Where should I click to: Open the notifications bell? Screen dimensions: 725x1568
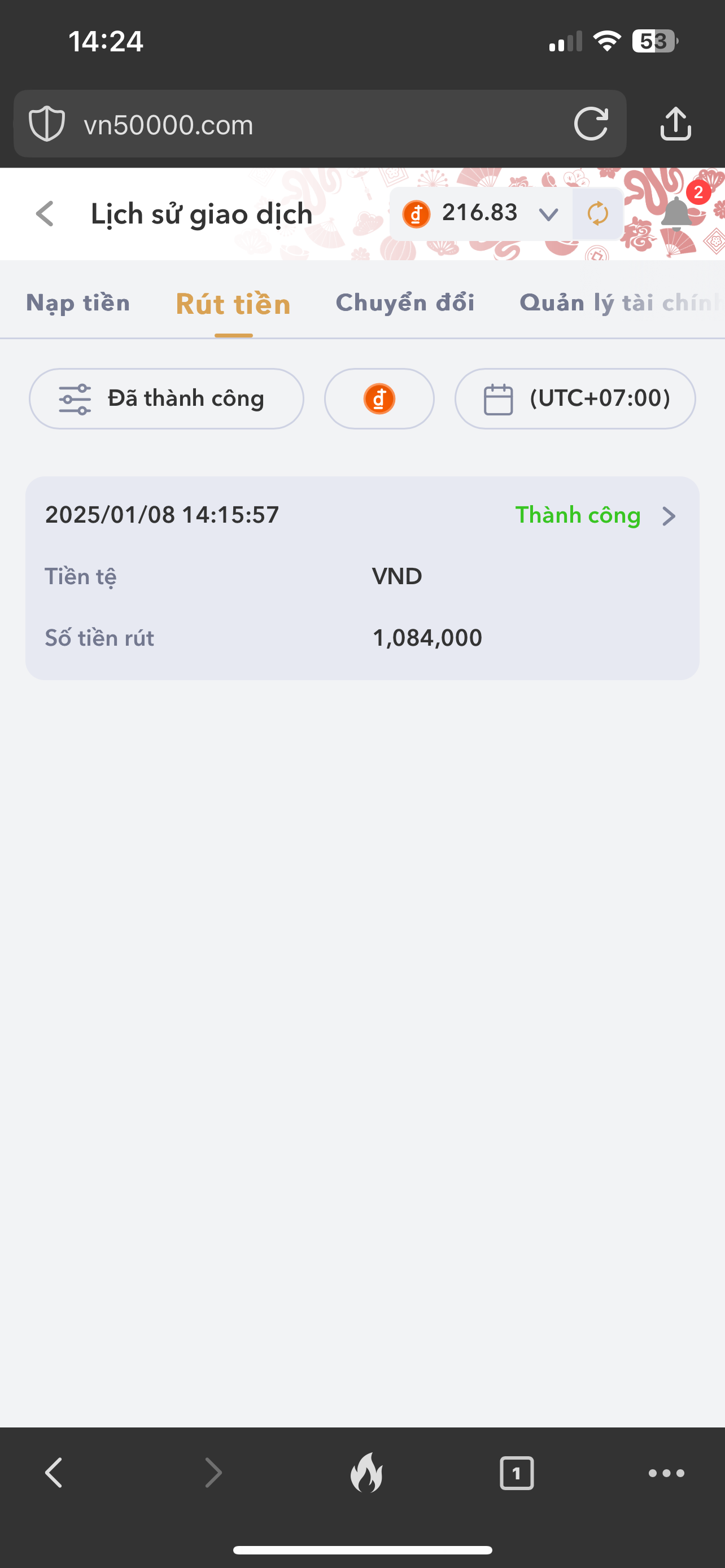point(677,213)
